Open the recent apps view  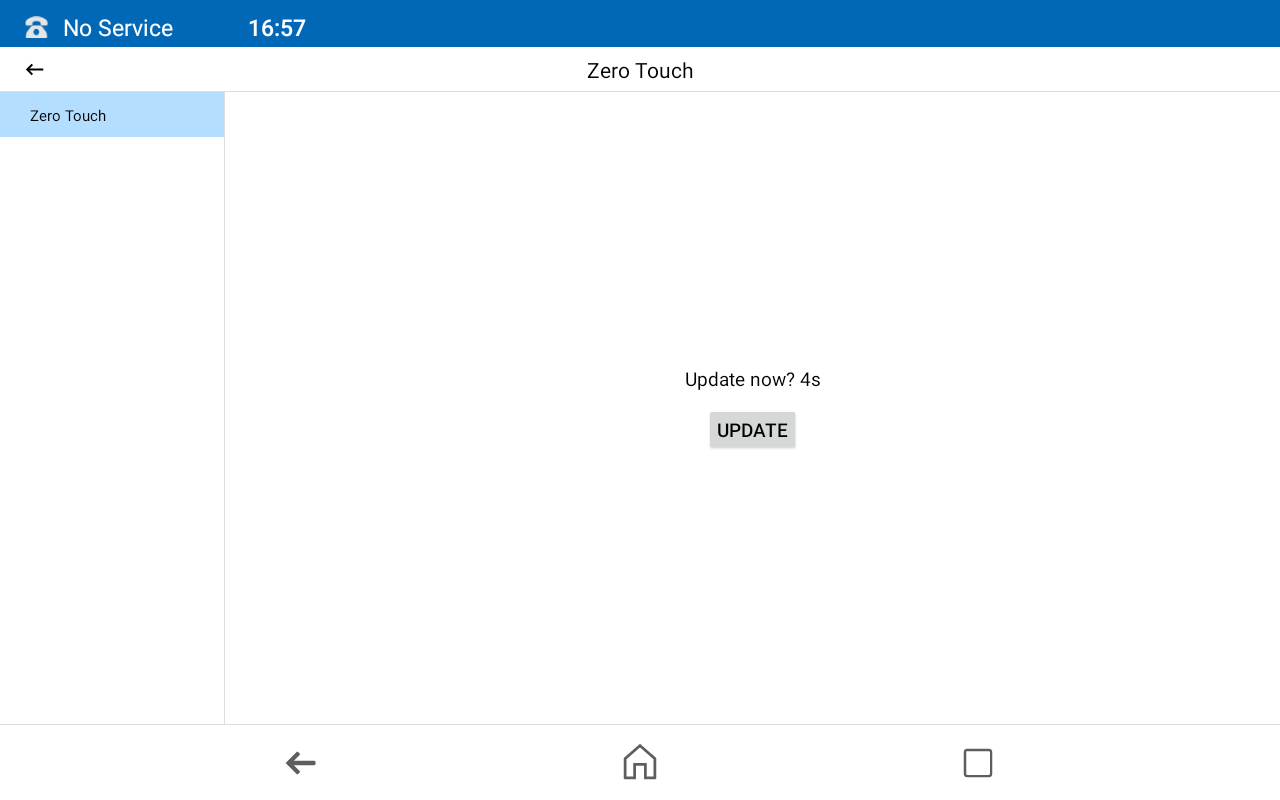pyautogui.click(x=977, y=763)
